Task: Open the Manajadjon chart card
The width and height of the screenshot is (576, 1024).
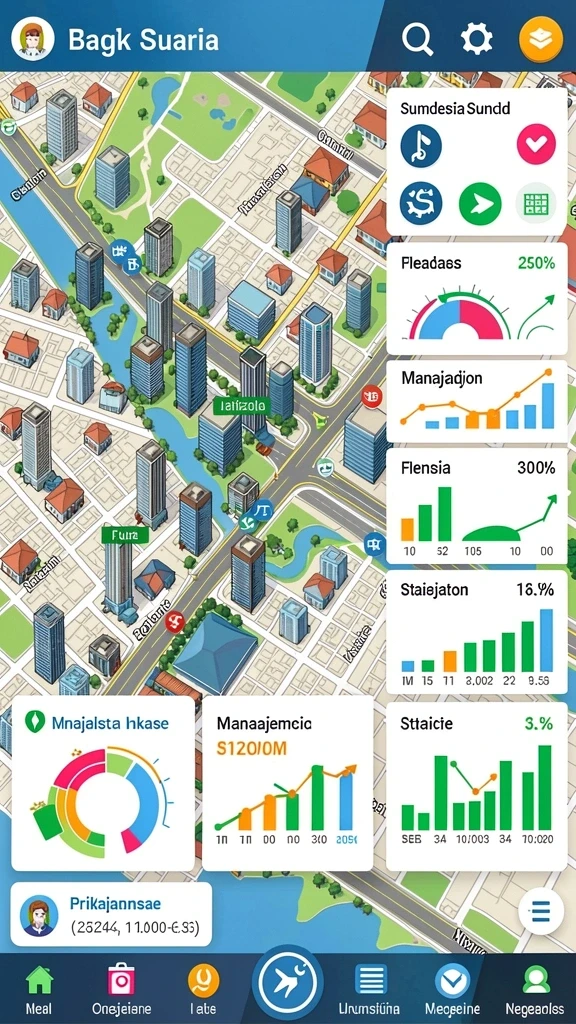Action: click(477, 401)
